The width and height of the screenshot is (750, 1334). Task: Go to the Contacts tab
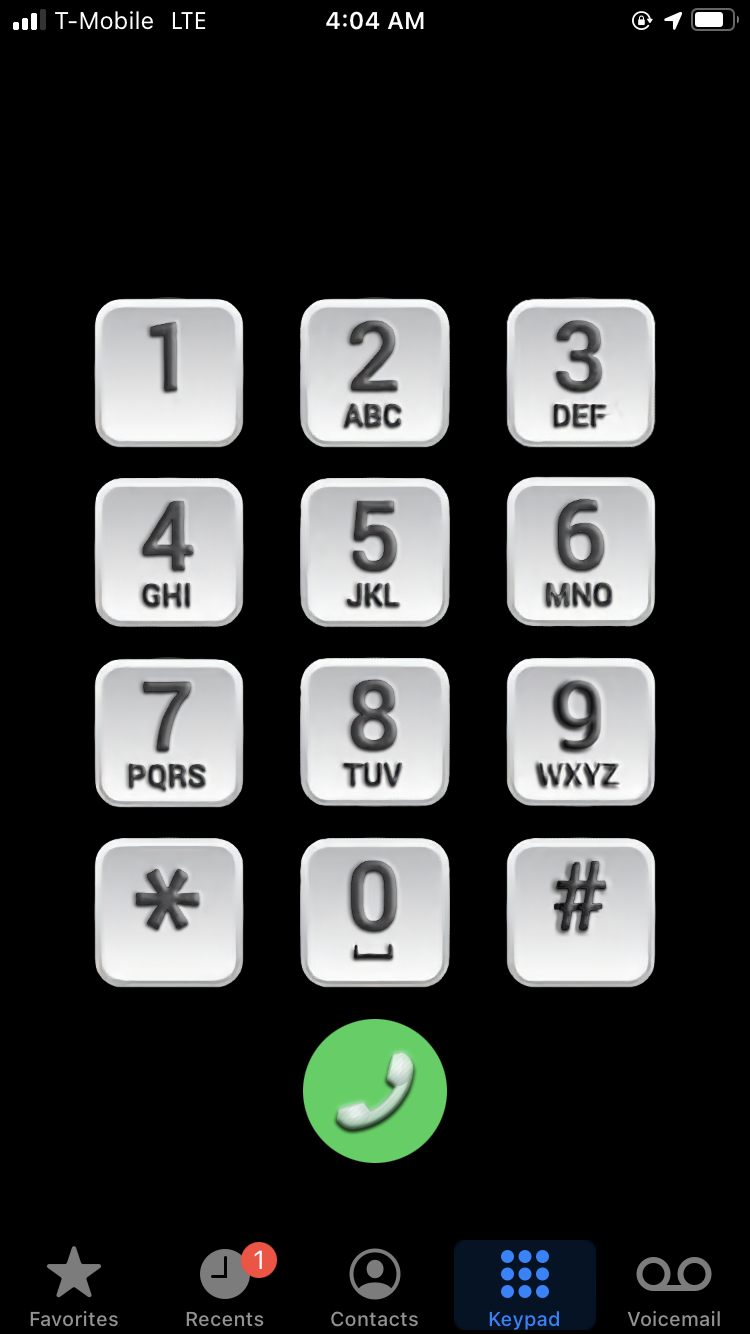pyautogui.click(x=375, y=1288)
